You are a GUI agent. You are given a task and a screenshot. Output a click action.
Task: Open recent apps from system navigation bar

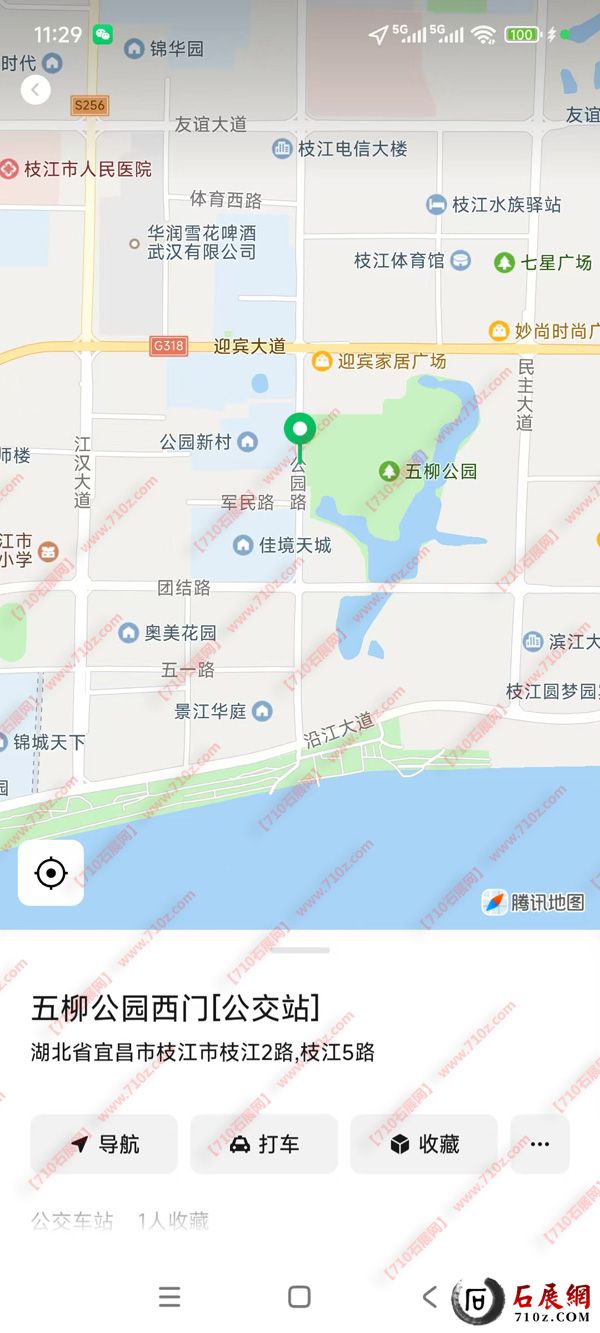click(x=170, y=1297)
